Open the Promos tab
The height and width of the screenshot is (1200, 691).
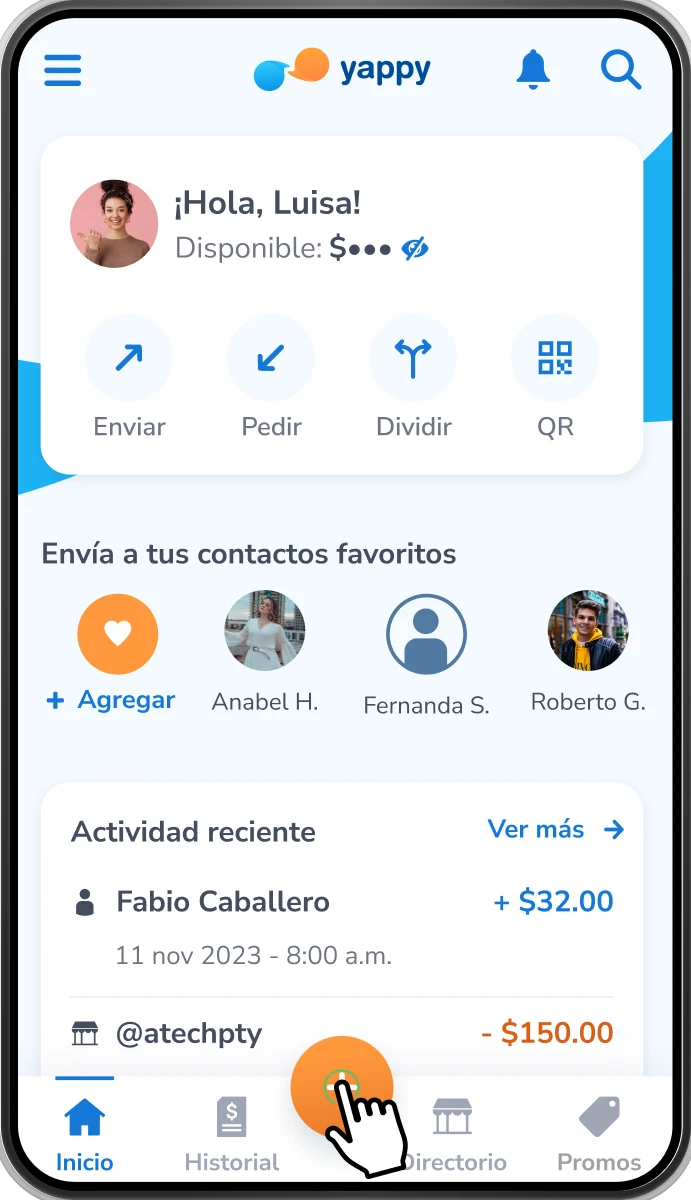pyautogui.click(x=599, y=1134)
